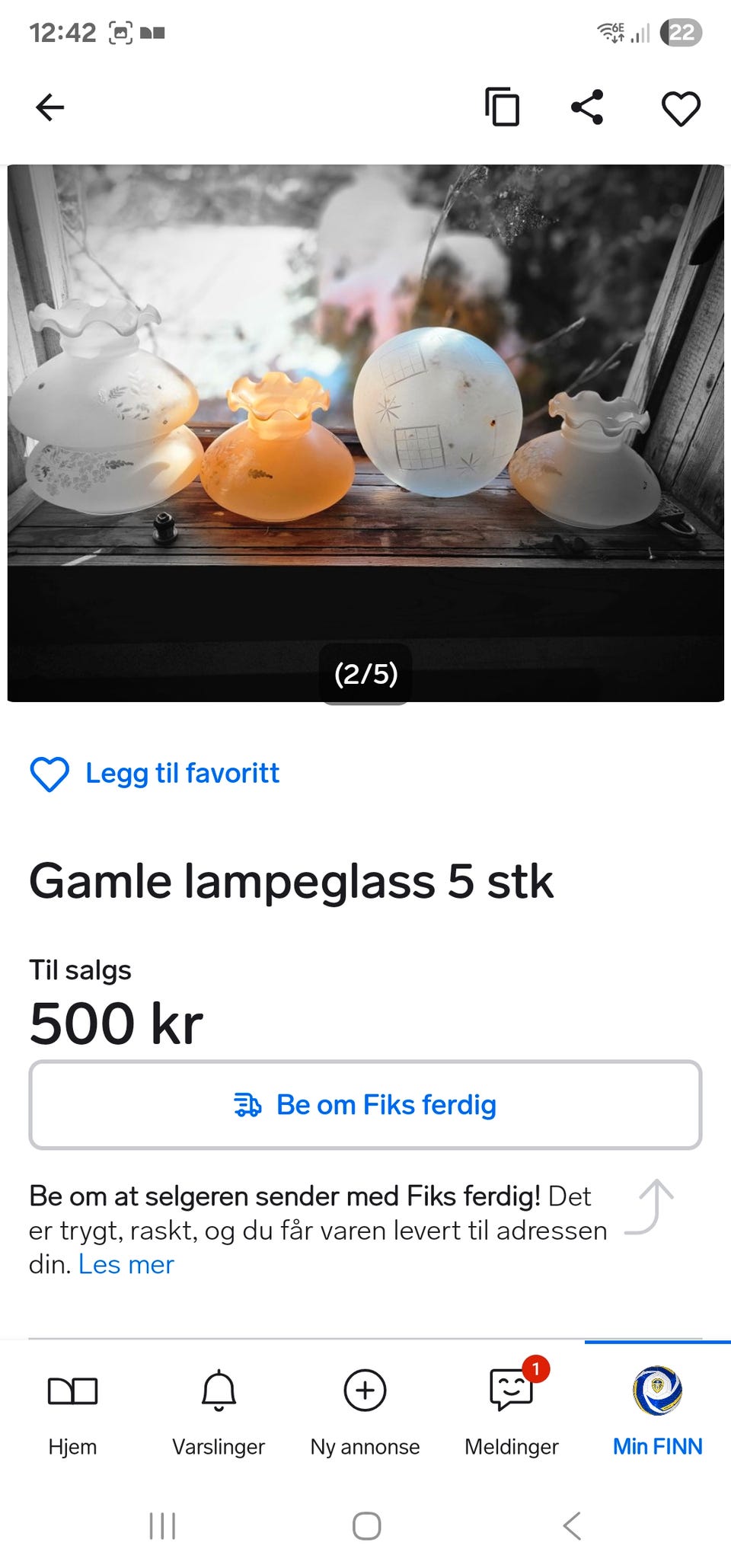Tap the truck icon inside Fiks ferdig button
The height and width of the screenshot is (1568, 731).
[x=247, y=1104]
